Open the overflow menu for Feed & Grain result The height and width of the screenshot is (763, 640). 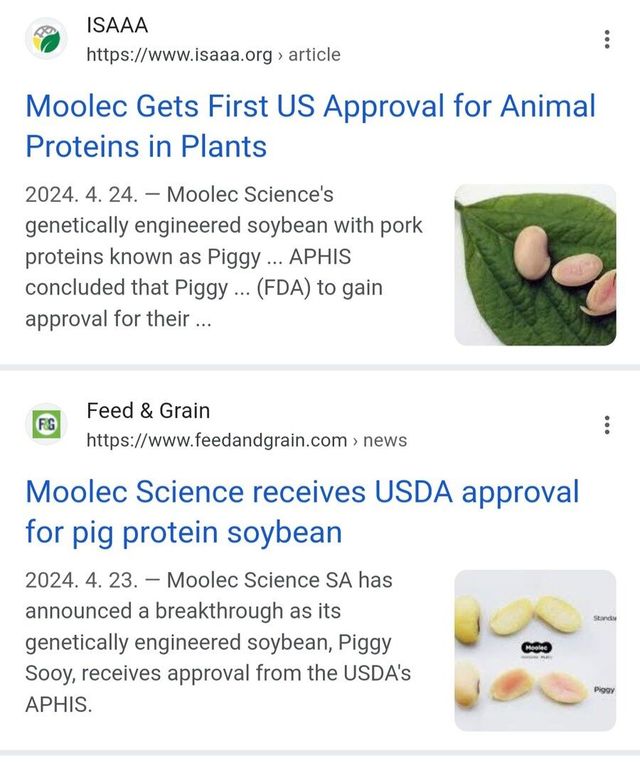(x=607, y=425)
